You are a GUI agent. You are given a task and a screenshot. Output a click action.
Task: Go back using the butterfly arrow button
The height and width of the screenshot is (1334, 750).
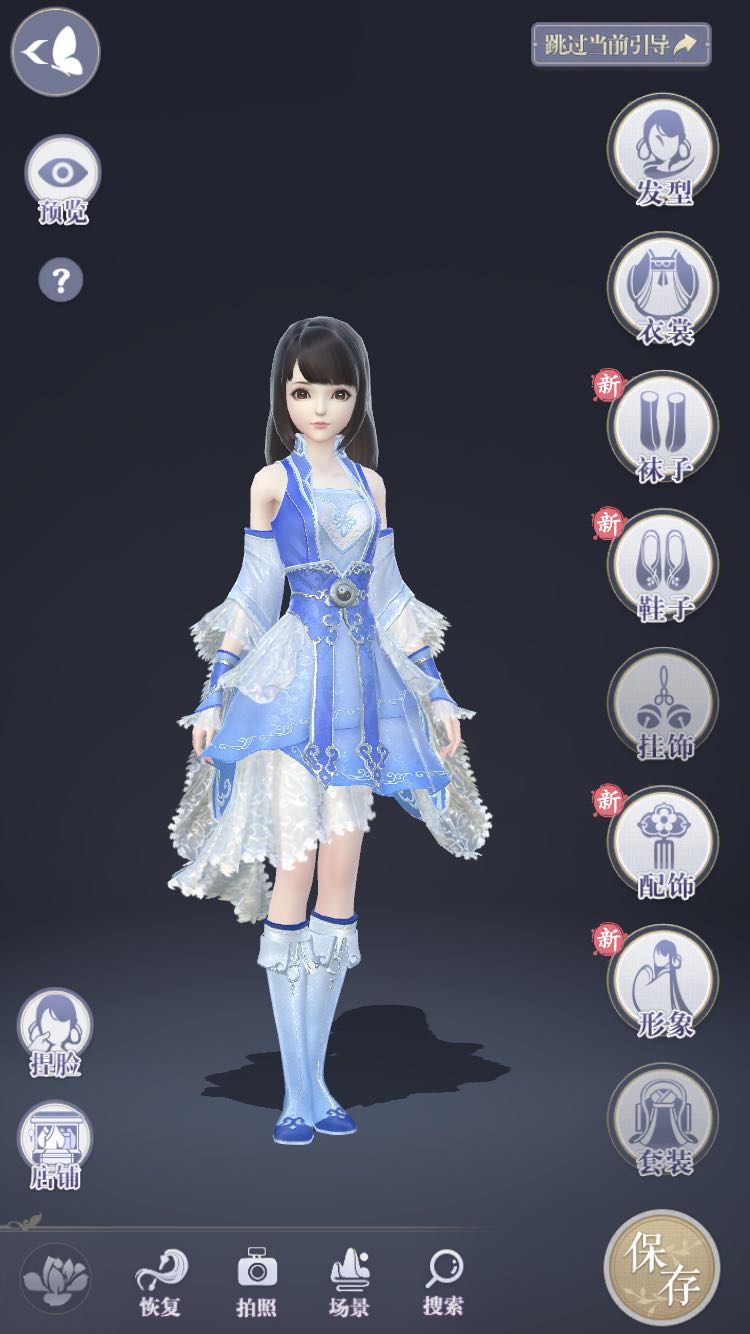coord(55,51)
